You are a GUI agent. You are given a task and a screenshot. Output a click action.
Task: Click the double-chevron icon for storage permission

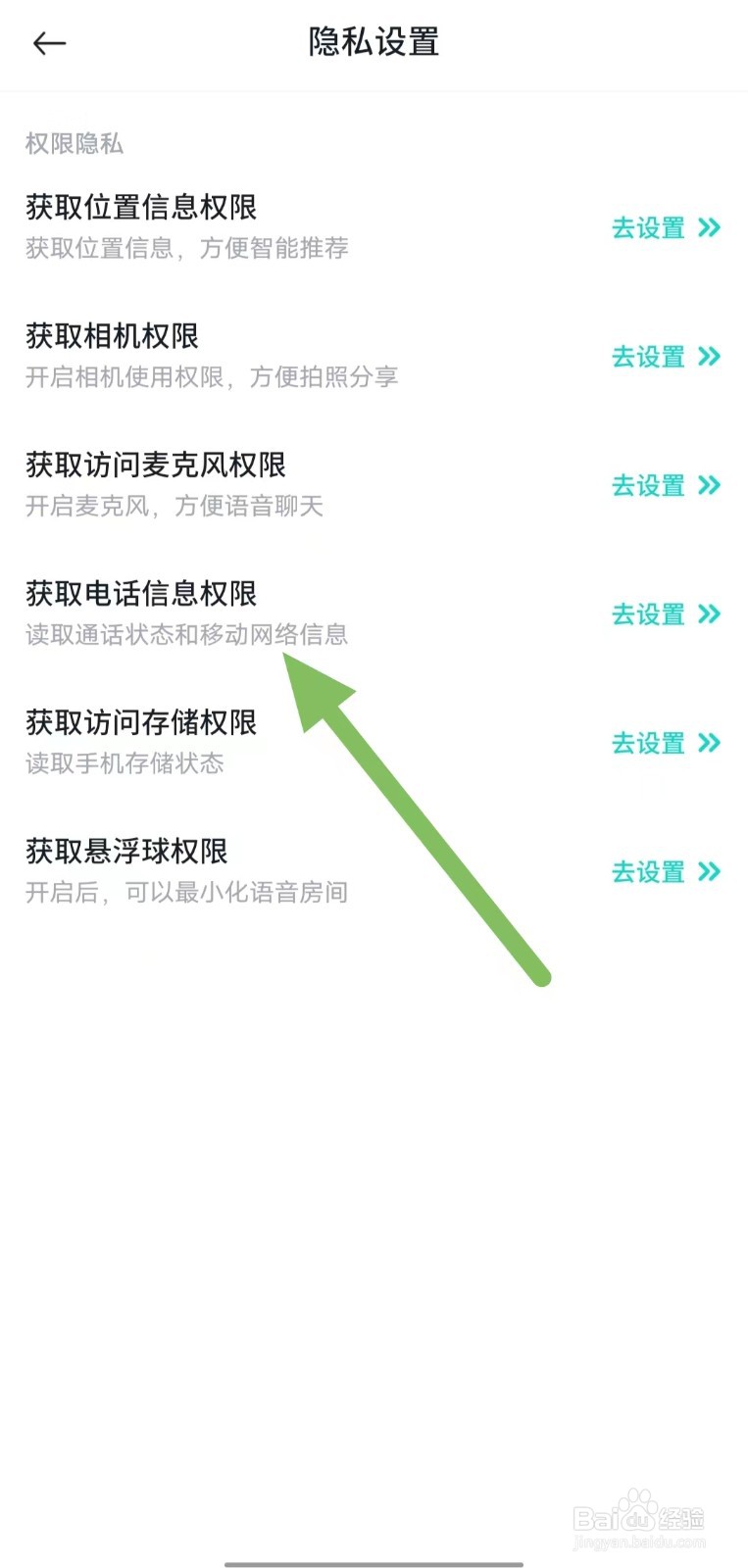(x=709, y=743)
